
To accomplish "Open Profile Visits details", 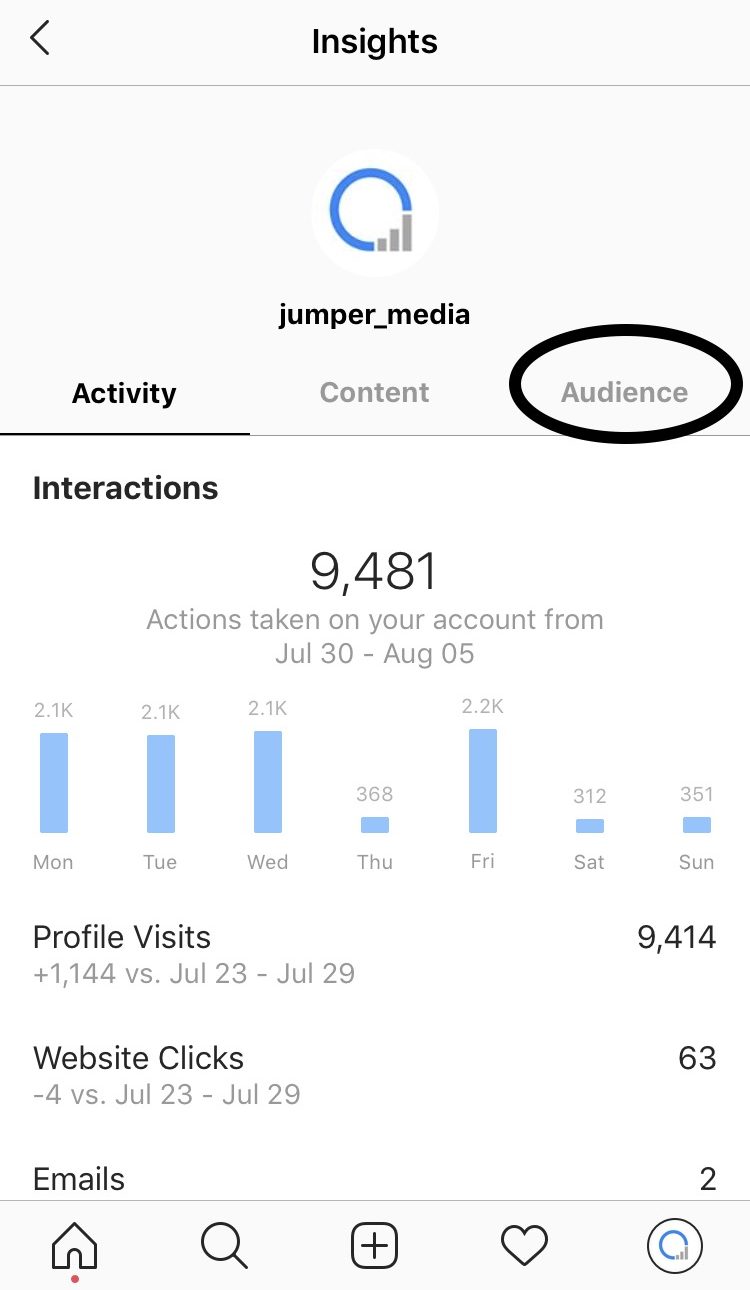I will [x=375, y=950].
